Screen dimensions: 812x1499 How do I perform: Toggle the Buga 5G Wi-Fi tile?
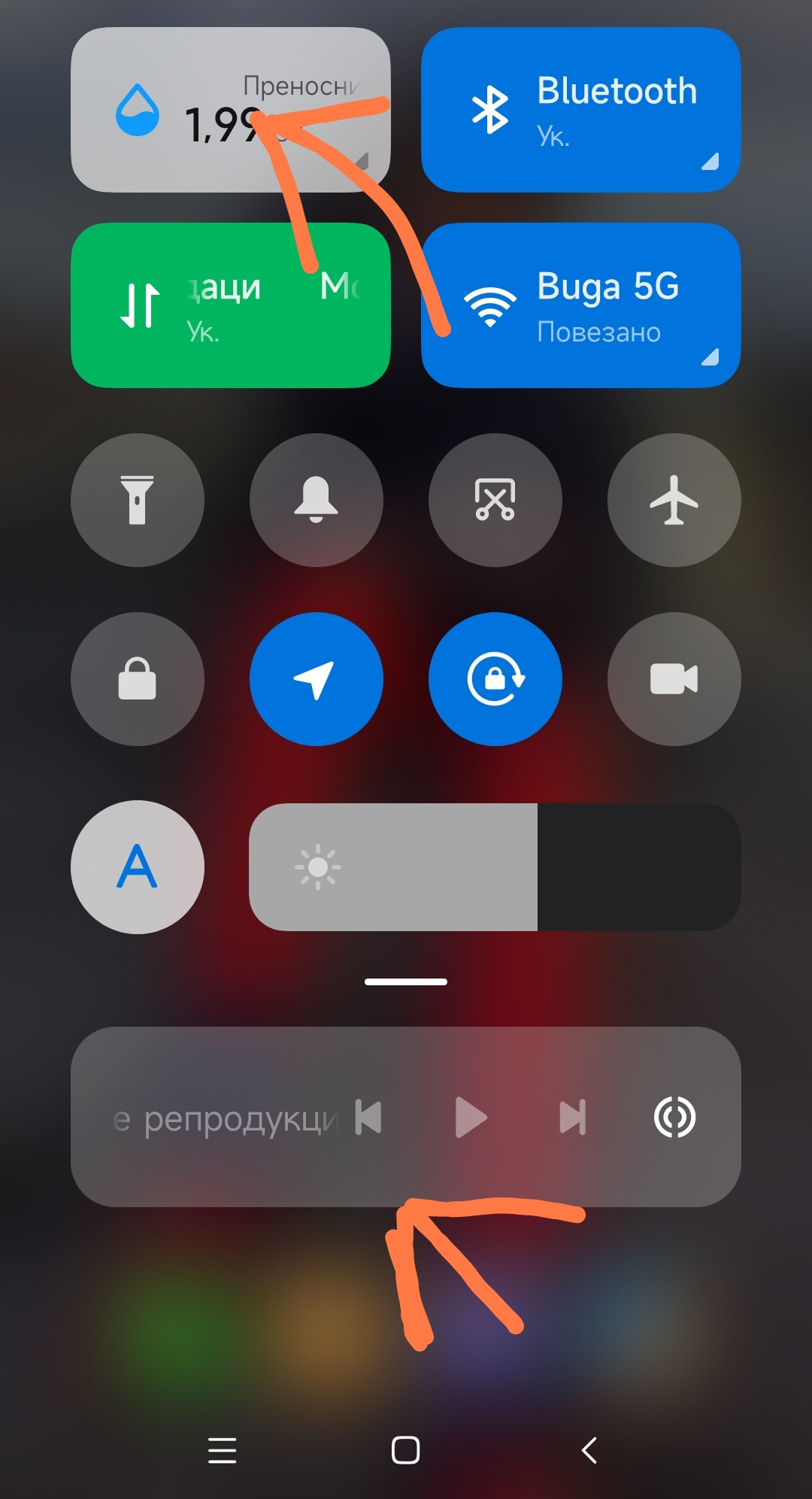(581, 305)
